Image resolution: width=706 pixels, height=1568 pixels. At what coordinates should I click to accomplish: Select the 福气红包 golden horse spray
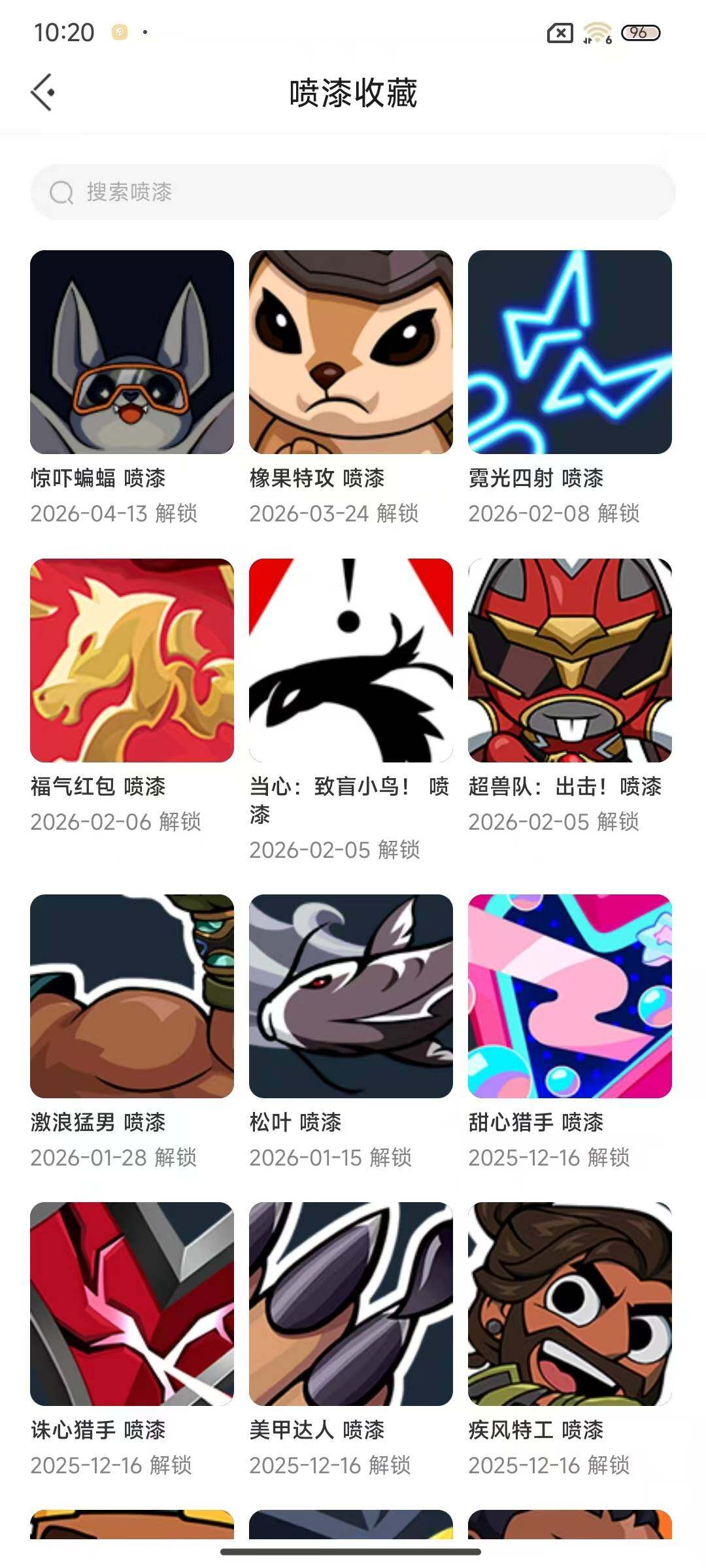point(132,663)
